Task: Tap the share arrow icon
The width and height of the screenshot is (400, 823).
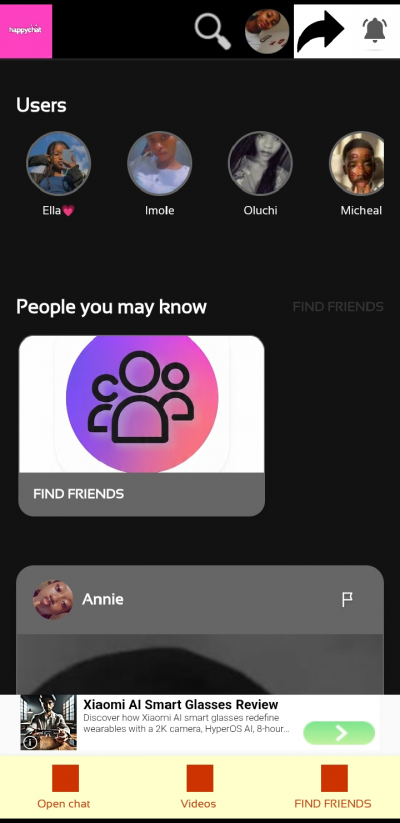Action: pyautogui.click(x=320, y=31)
